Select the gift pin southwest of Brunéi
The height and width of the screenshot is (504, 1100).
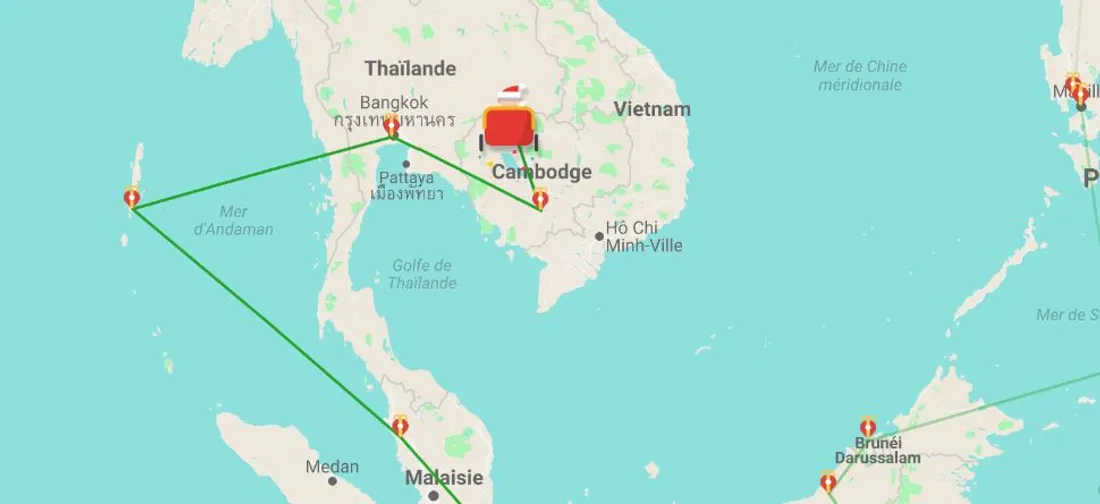coord(828,482)
